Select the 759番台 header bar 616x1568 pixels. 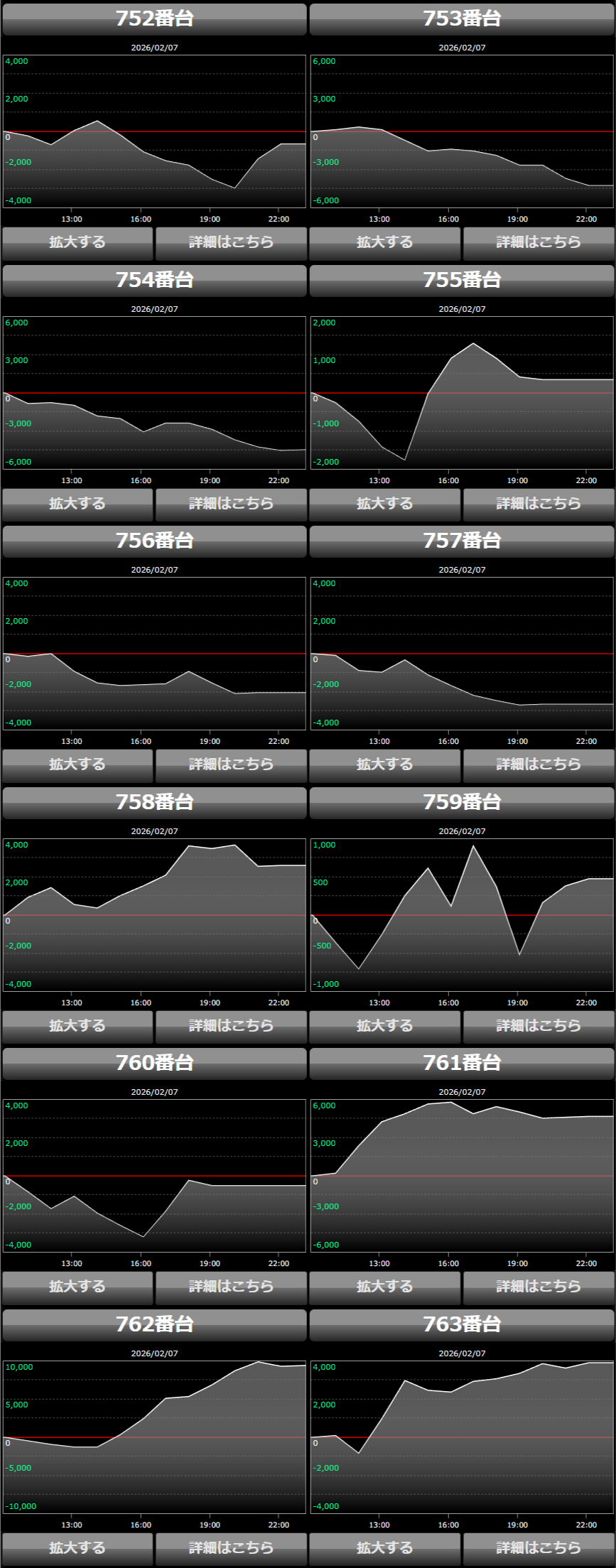[462, 802]
